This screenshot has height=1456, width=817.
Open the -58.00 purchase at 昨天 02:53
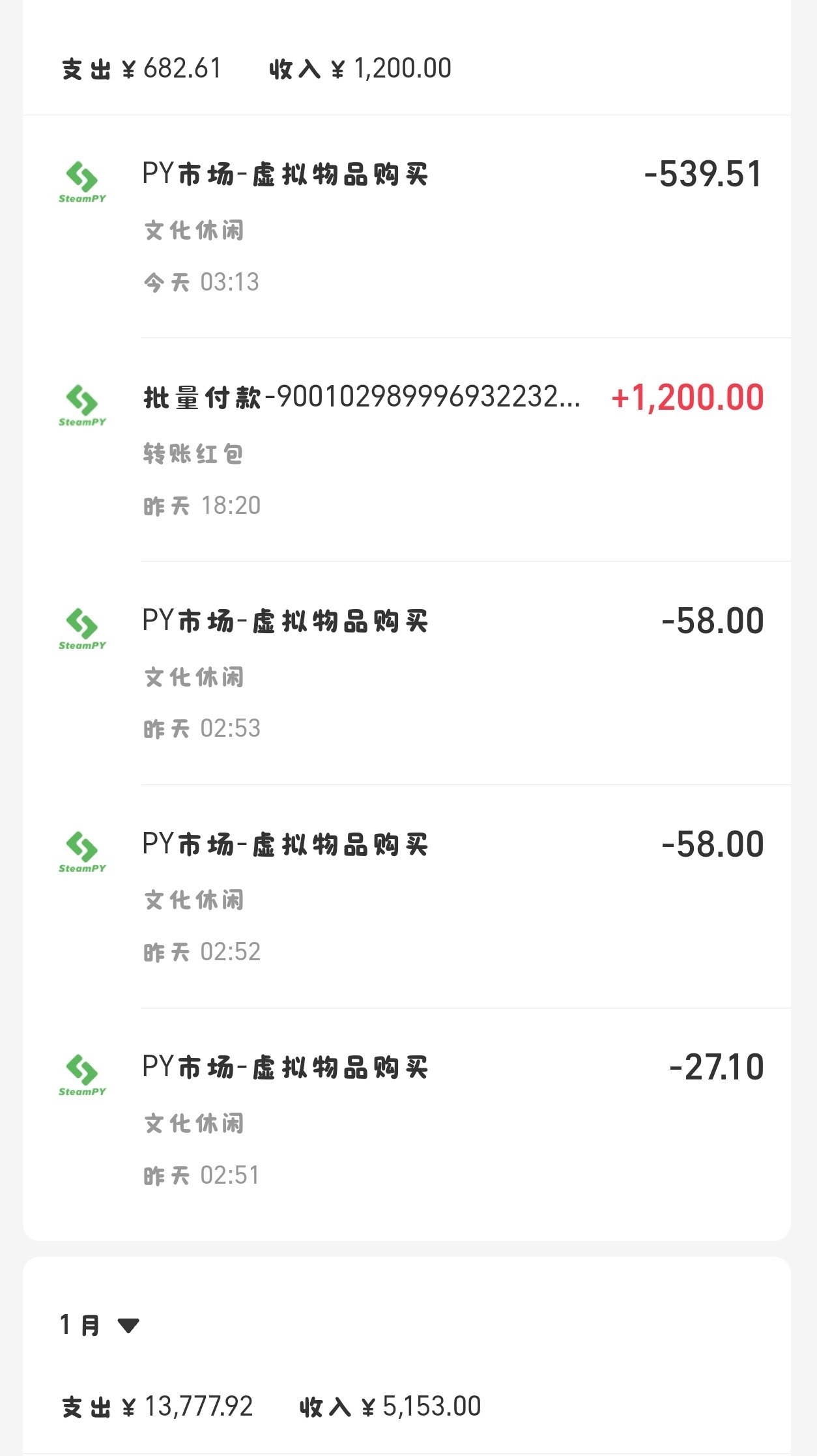[x=407, y=673]
